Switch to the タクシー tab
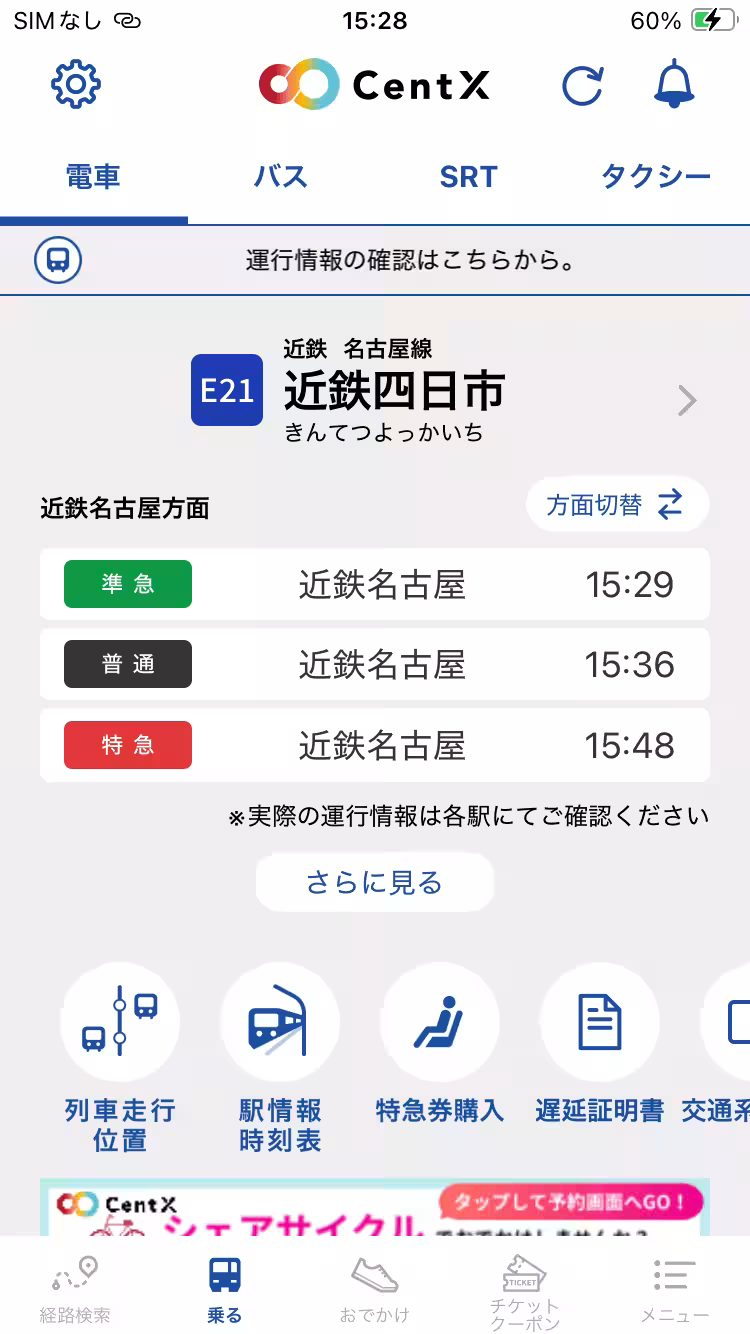Screen dimensions: 750x1334 656,176
